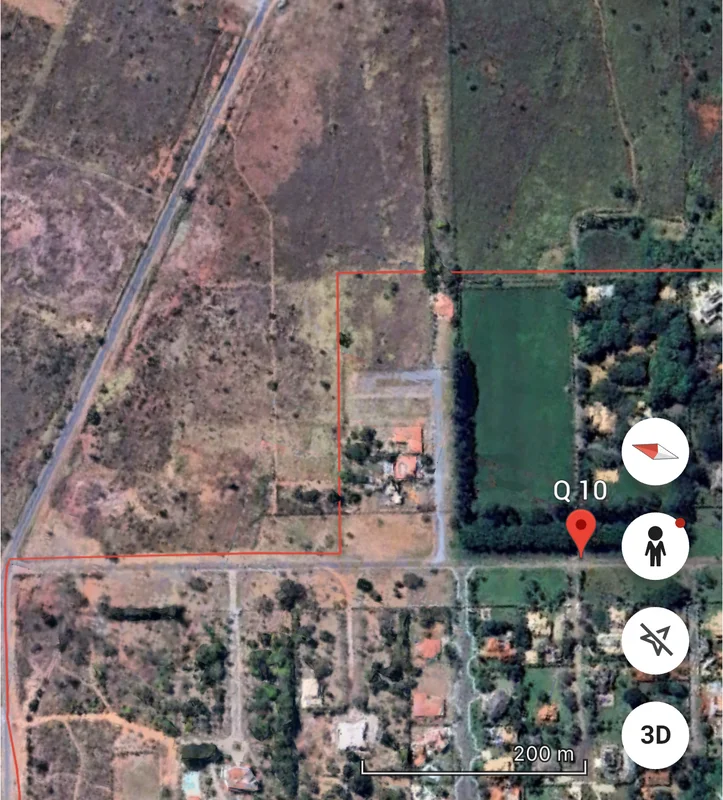Tap the crossed-out location arrow button
The width and height of the screenshot is (723, 800).
pyautogui.click(x=655, y=641)
